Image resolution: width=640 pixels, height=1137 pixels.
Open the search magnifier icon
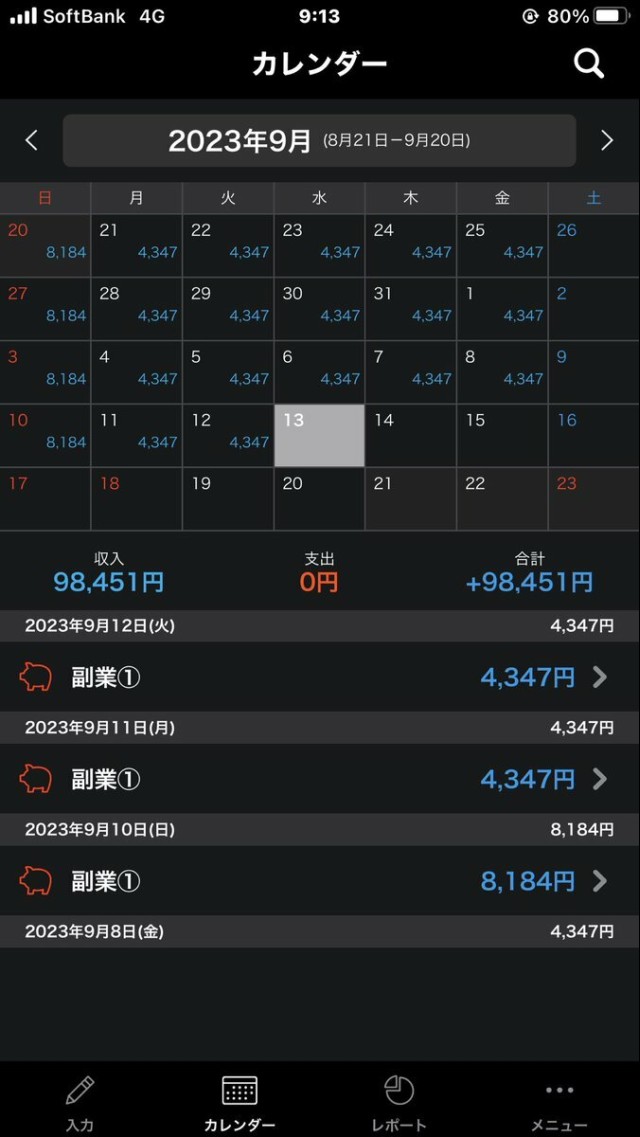[x=589, y=65]
